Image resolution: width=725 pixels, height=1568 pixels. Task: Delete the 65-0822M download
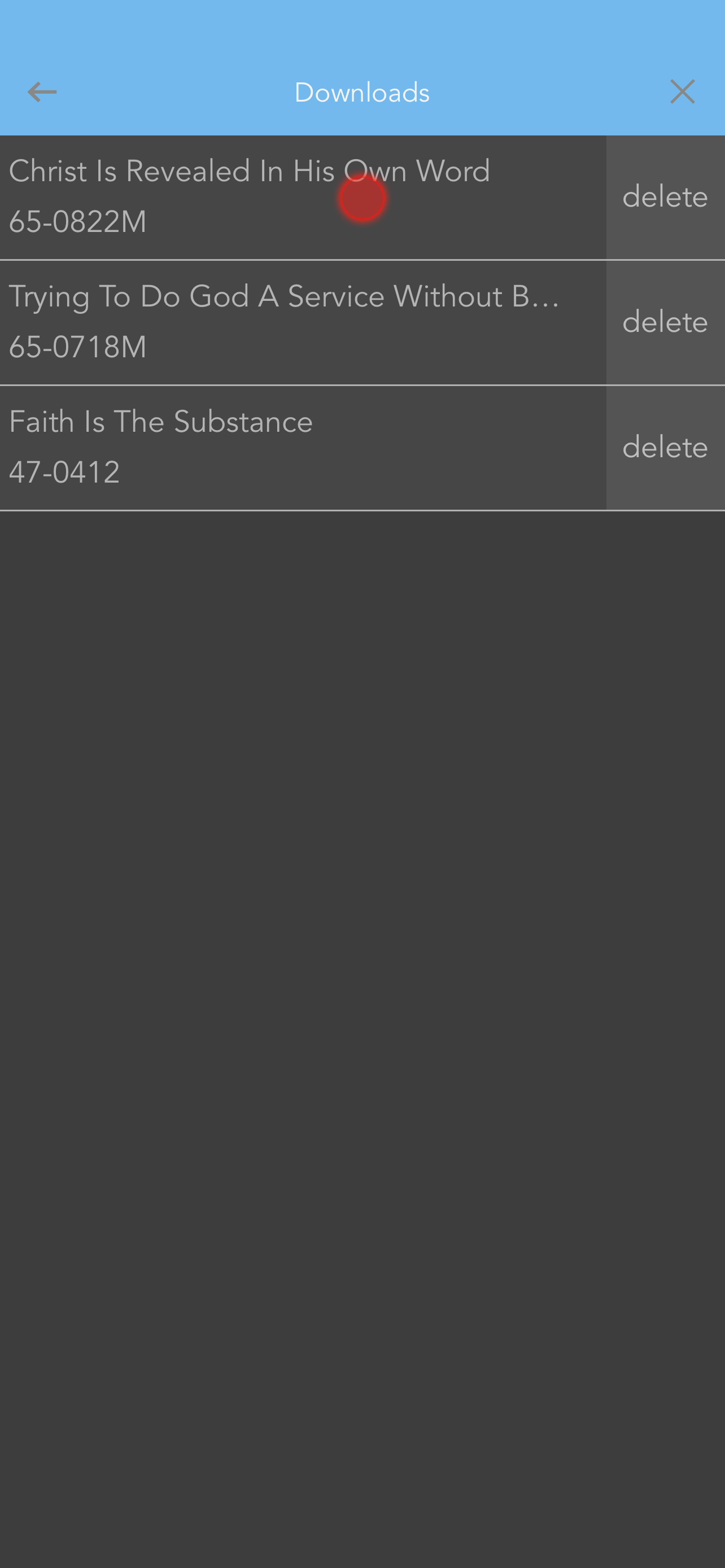[x=665, y=197]
